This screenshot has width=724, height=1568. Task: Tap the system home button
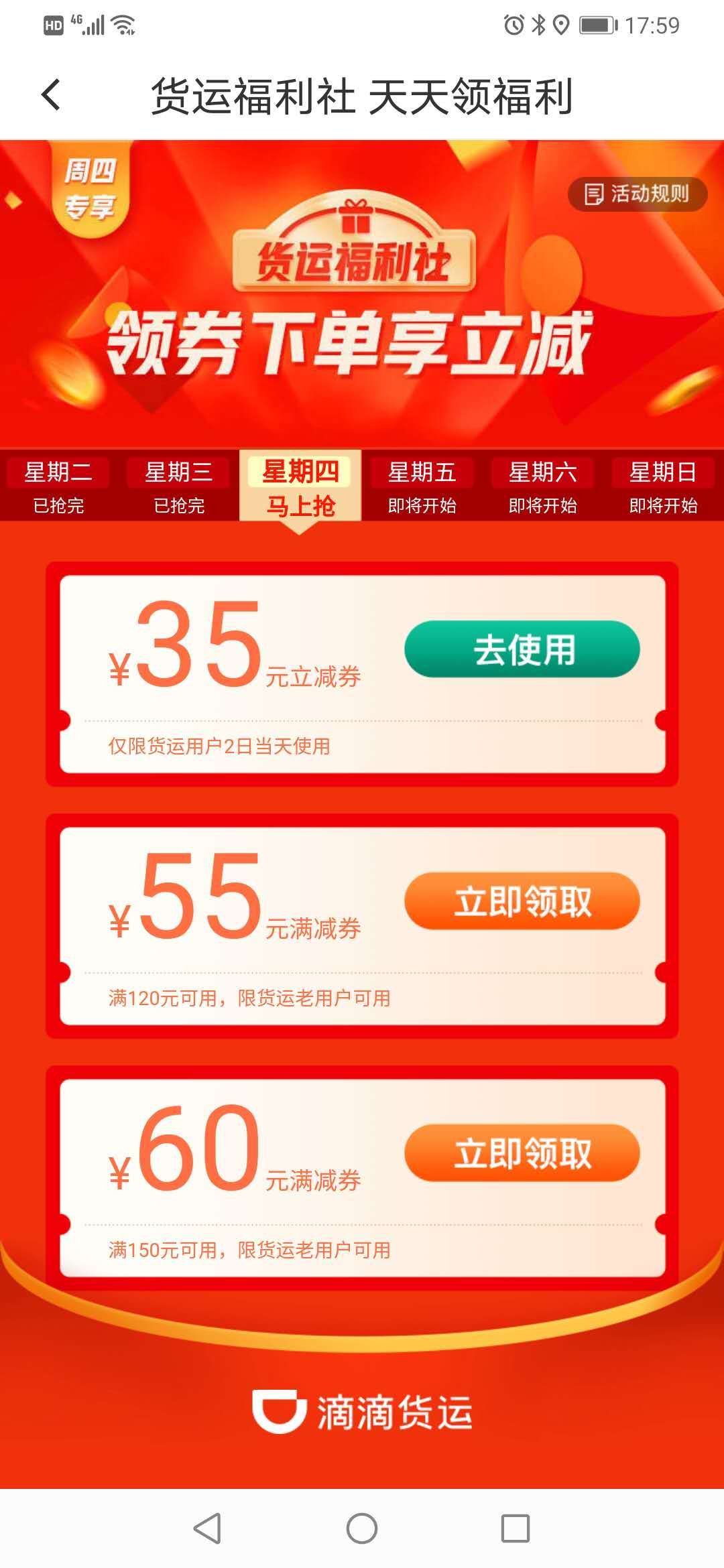point(362,1528)
